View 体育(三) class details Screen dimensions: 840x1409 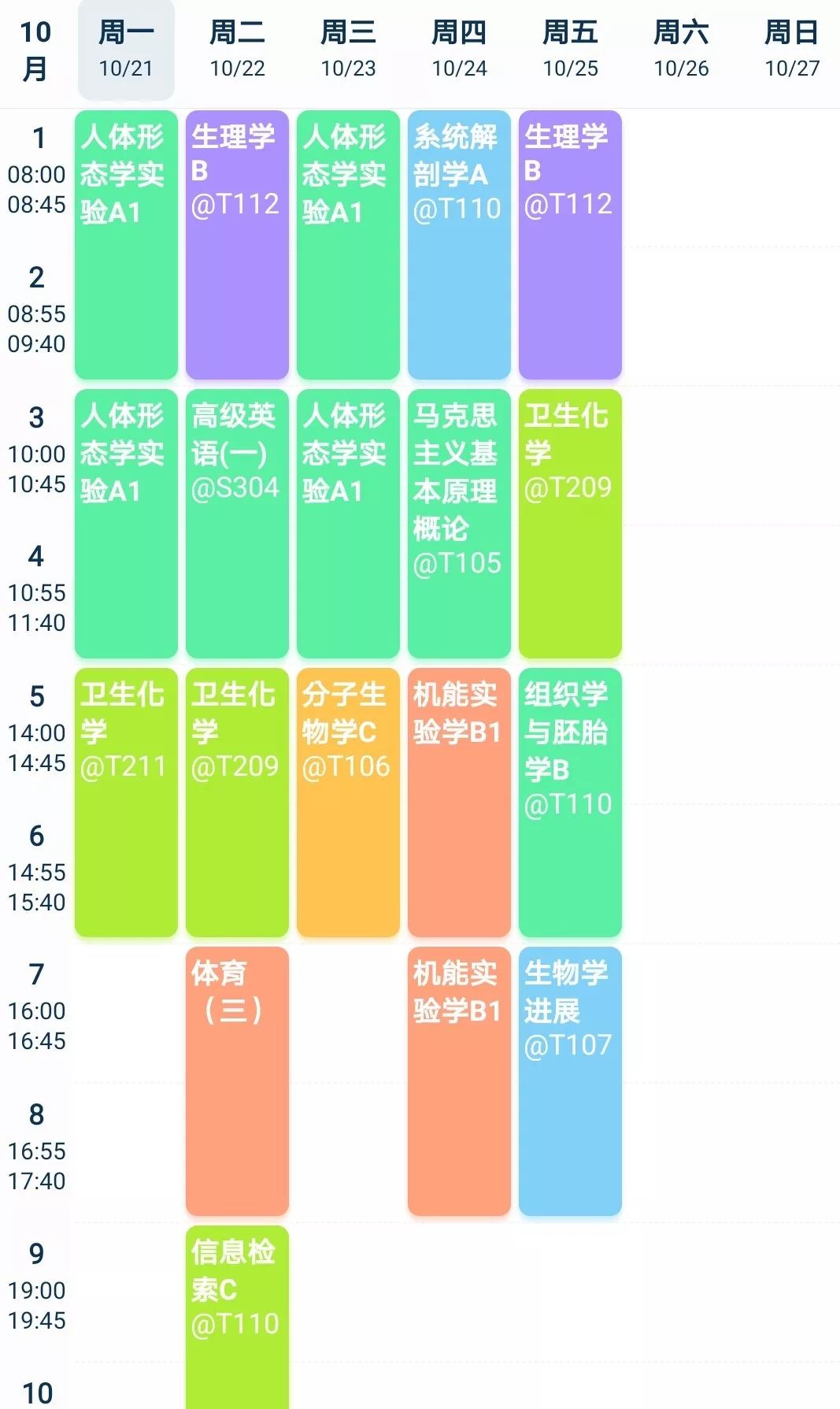[237, 1081]
